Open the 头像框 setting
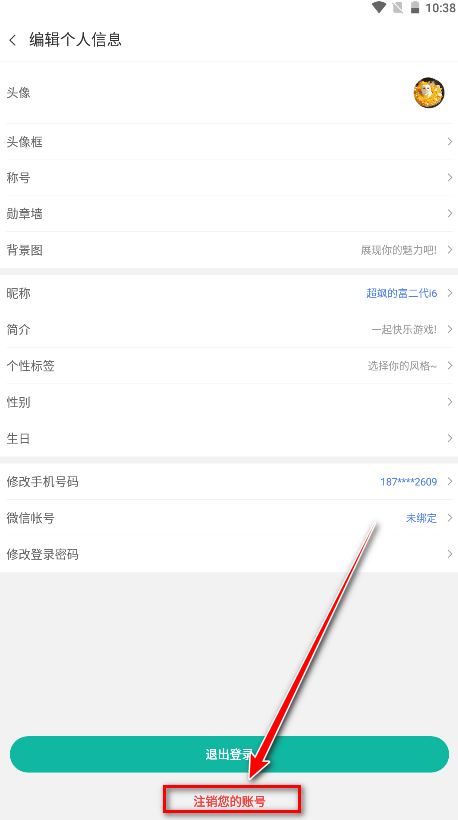The image size is (458, 820). click(x=229, y=142)
